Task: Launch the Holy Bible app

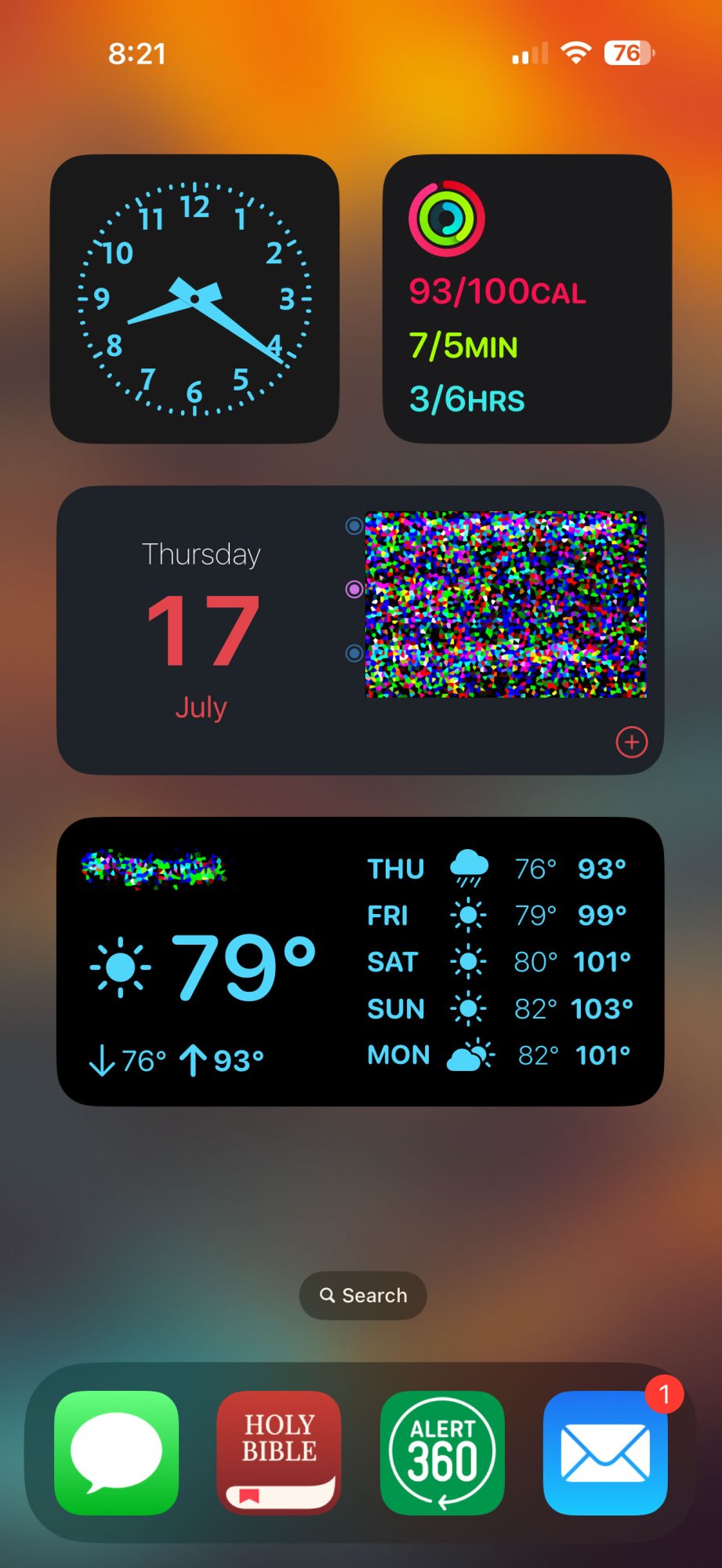Action: tap(279, 1452)
